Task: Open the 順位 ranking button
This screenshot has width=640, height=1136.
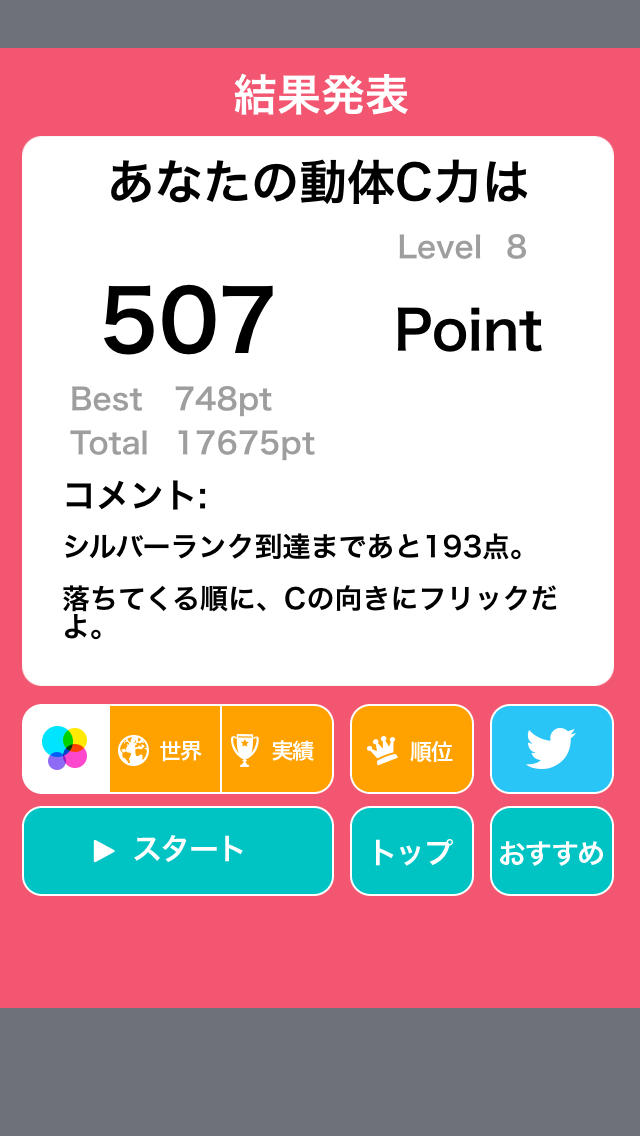Action: coord(411,749)
